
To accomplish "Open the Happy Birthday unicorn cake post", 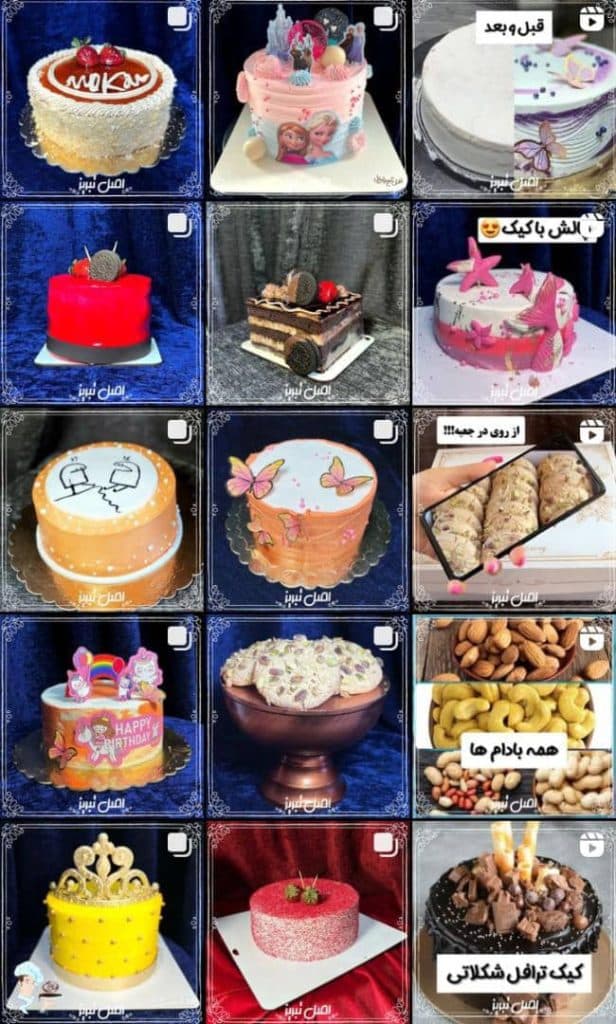I will (102, 714).
